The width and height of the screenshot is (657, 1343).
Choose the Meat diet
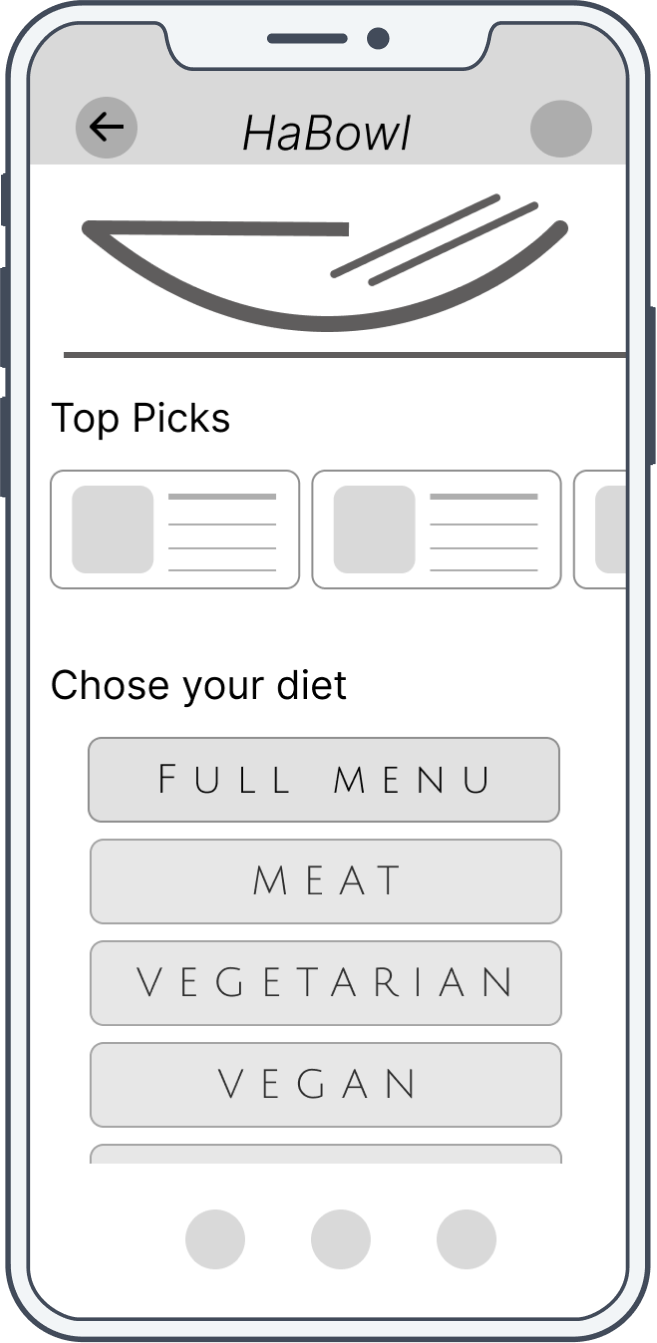[326, 881]
